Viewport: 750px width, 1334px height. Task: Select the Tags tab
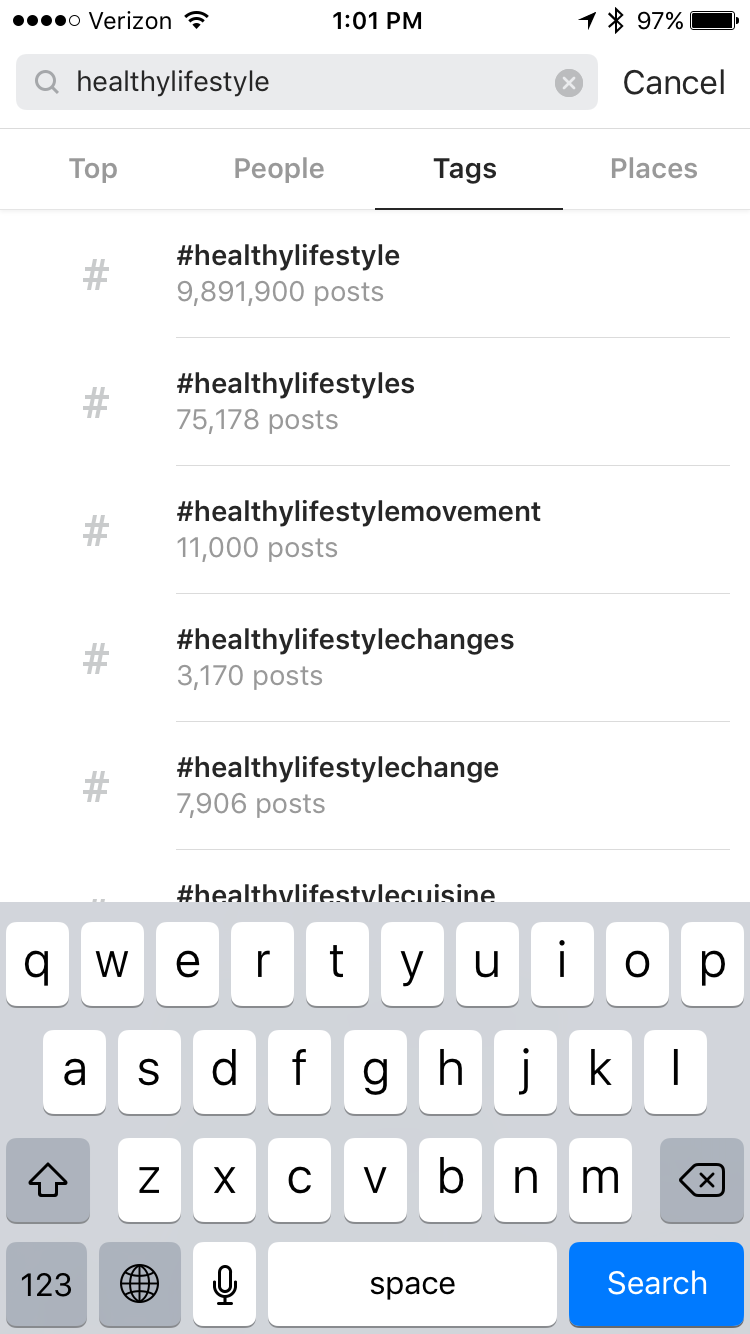(x=465, y=169)
